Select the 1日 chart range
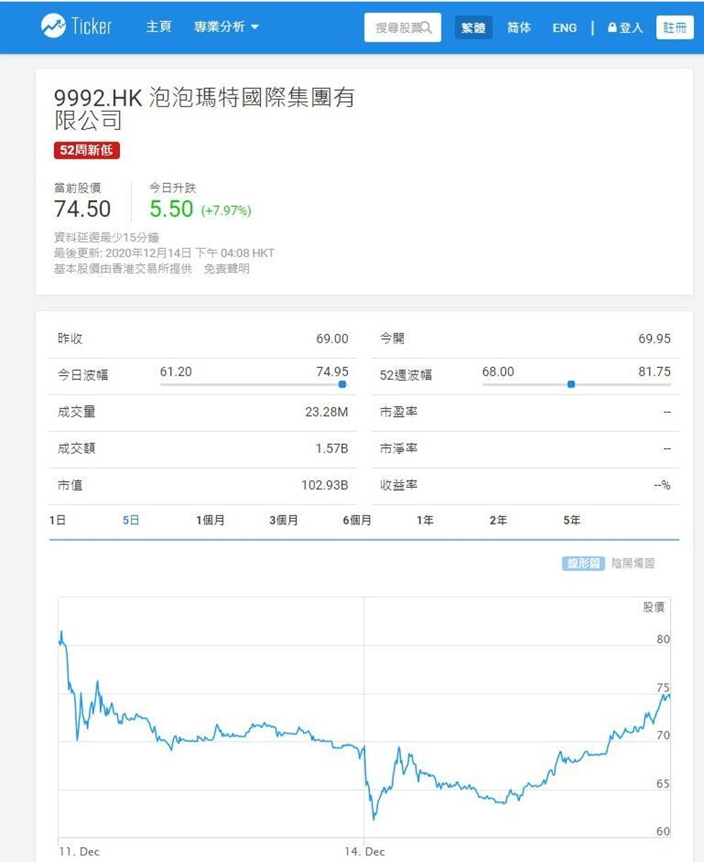This screenshot has width=704, height=862. [58, 520]
